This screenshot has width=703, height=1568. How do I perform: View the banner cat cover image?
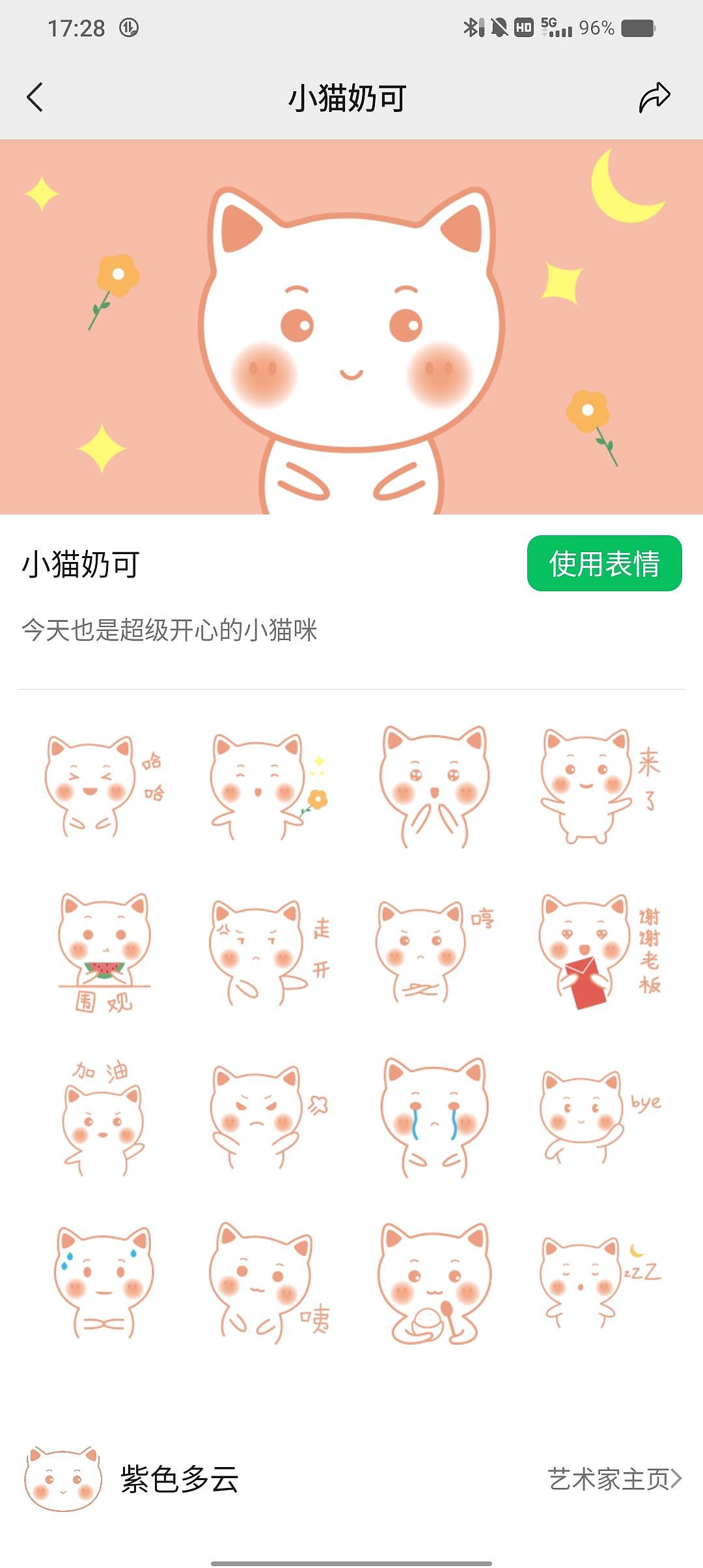[x=351, y=326]
